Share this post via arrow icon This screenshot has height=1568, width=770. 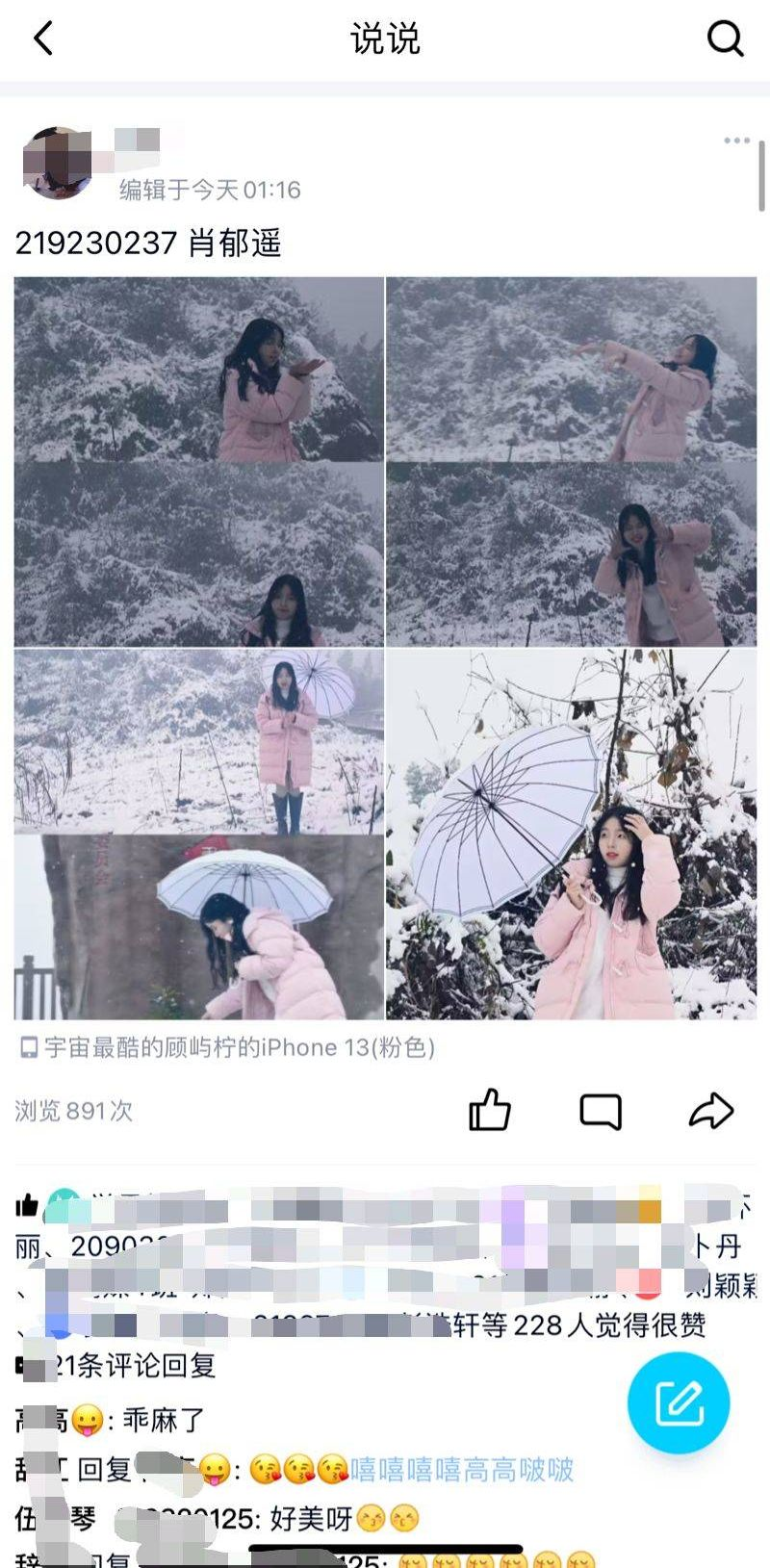711,1110
